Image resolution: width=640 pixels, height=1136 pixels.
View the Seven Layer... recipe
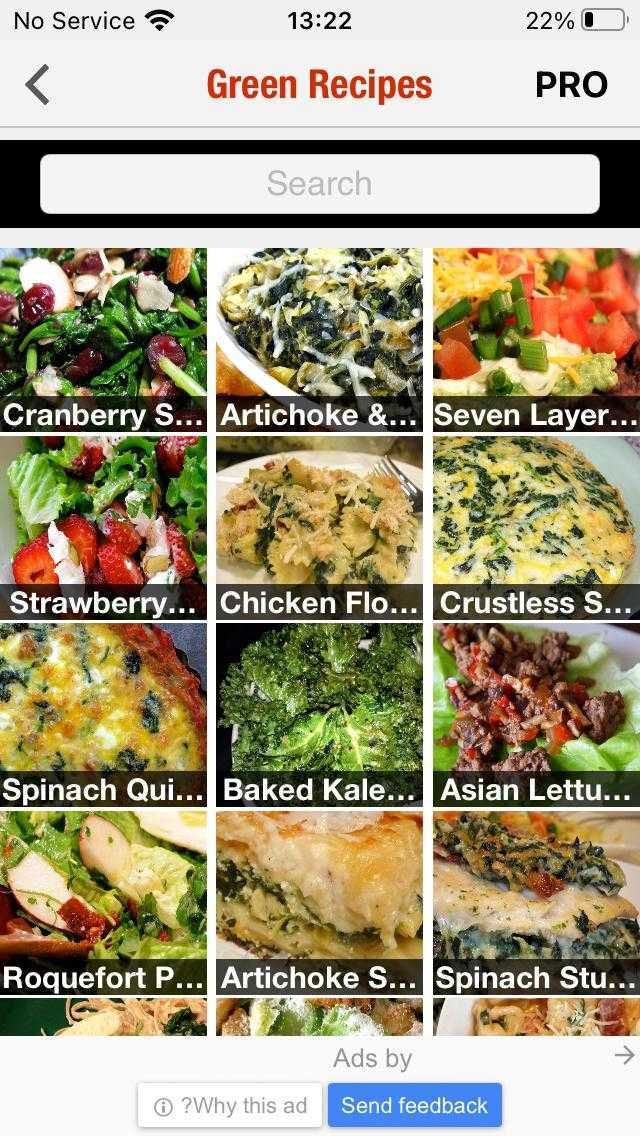537,340
